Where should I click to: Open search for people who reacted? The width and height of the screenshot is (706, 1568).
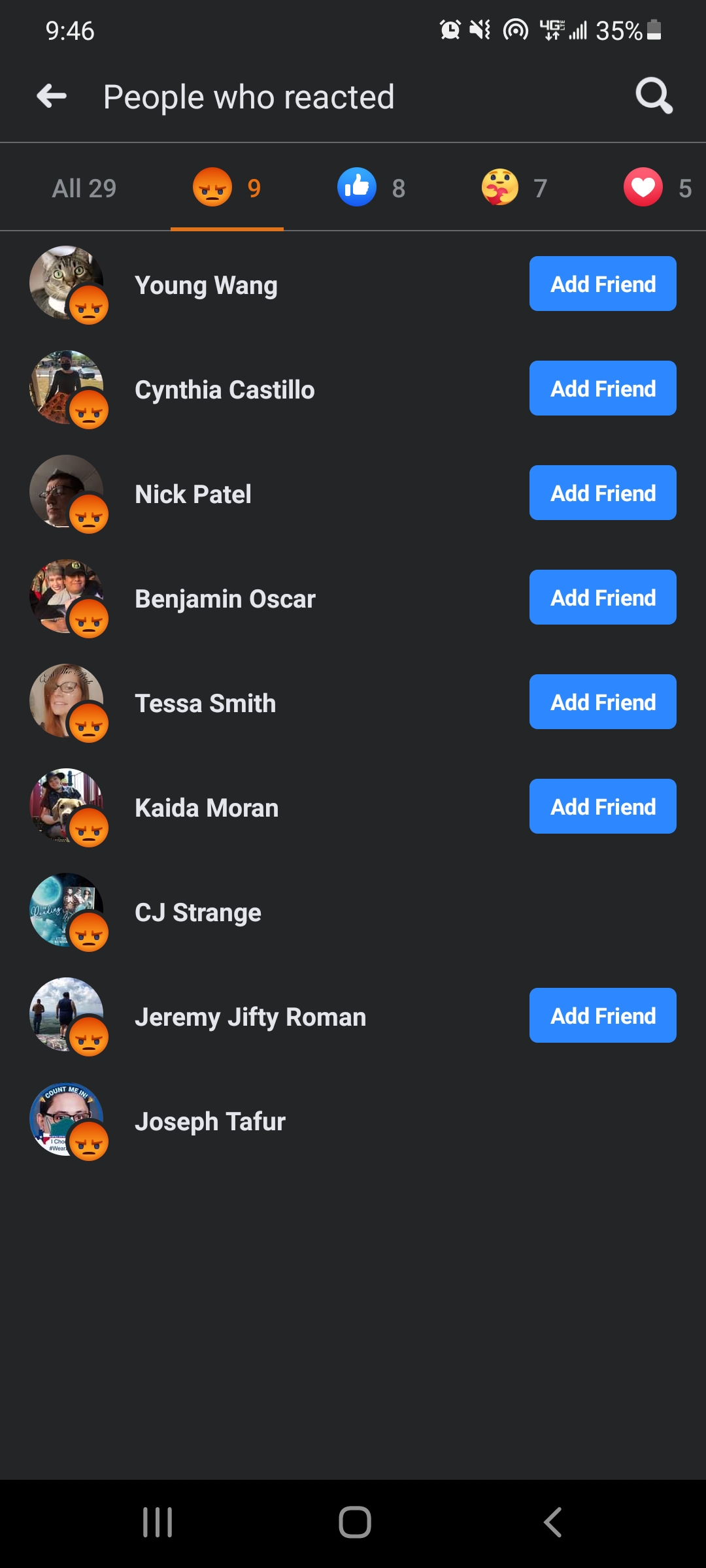point(654,97)
